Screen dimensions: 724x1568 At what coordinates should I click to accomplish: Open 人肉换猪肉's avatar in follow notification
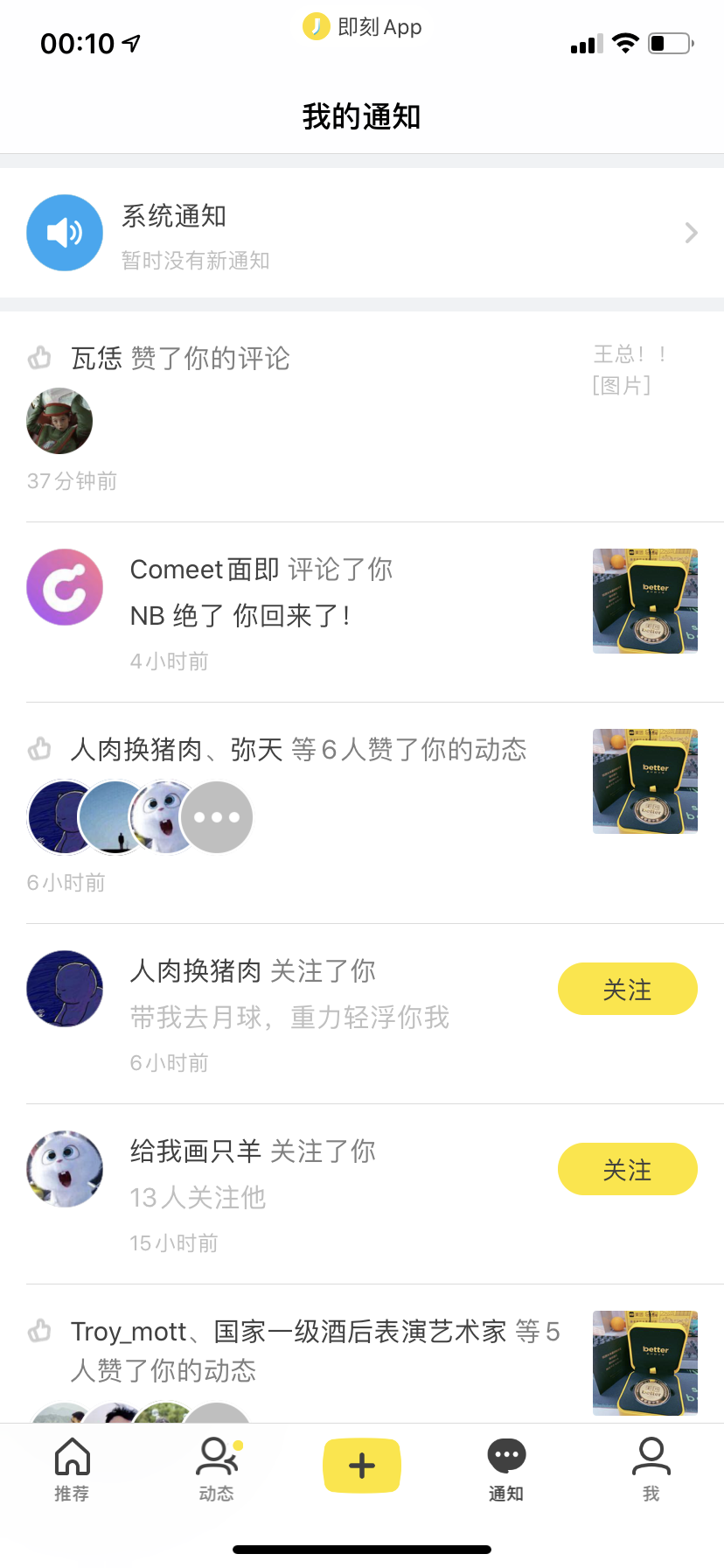[x=65, y=989]
